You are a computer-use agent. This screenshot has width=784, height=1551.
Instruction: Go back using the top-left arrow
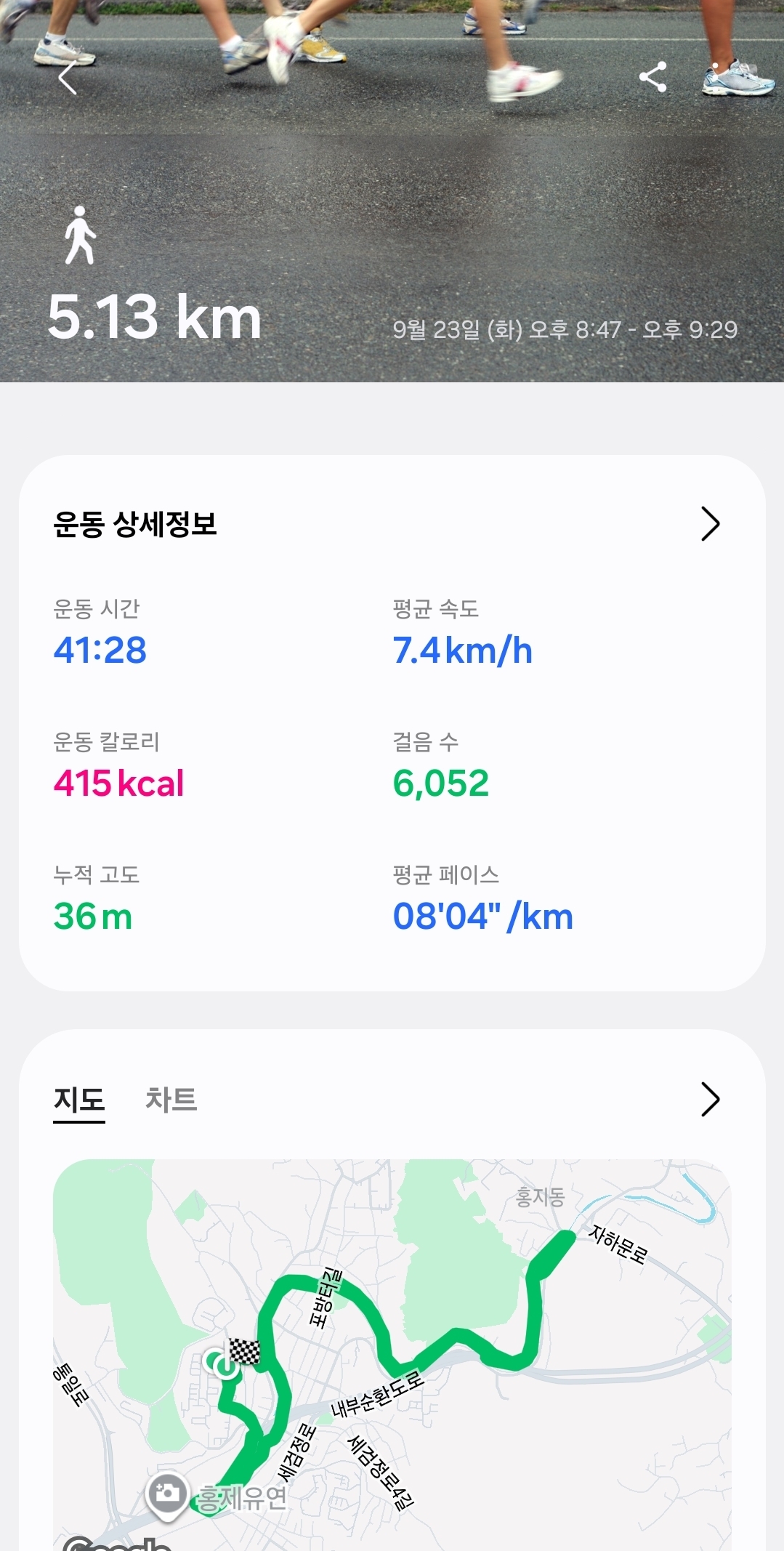click(68, 78)
